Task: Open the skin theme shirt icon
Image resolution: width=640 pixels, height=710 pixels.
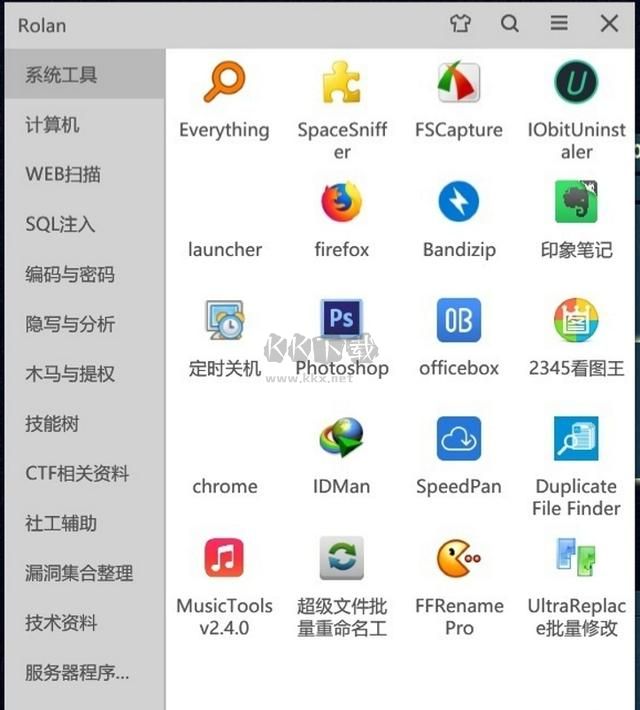Action: [460, 23]
